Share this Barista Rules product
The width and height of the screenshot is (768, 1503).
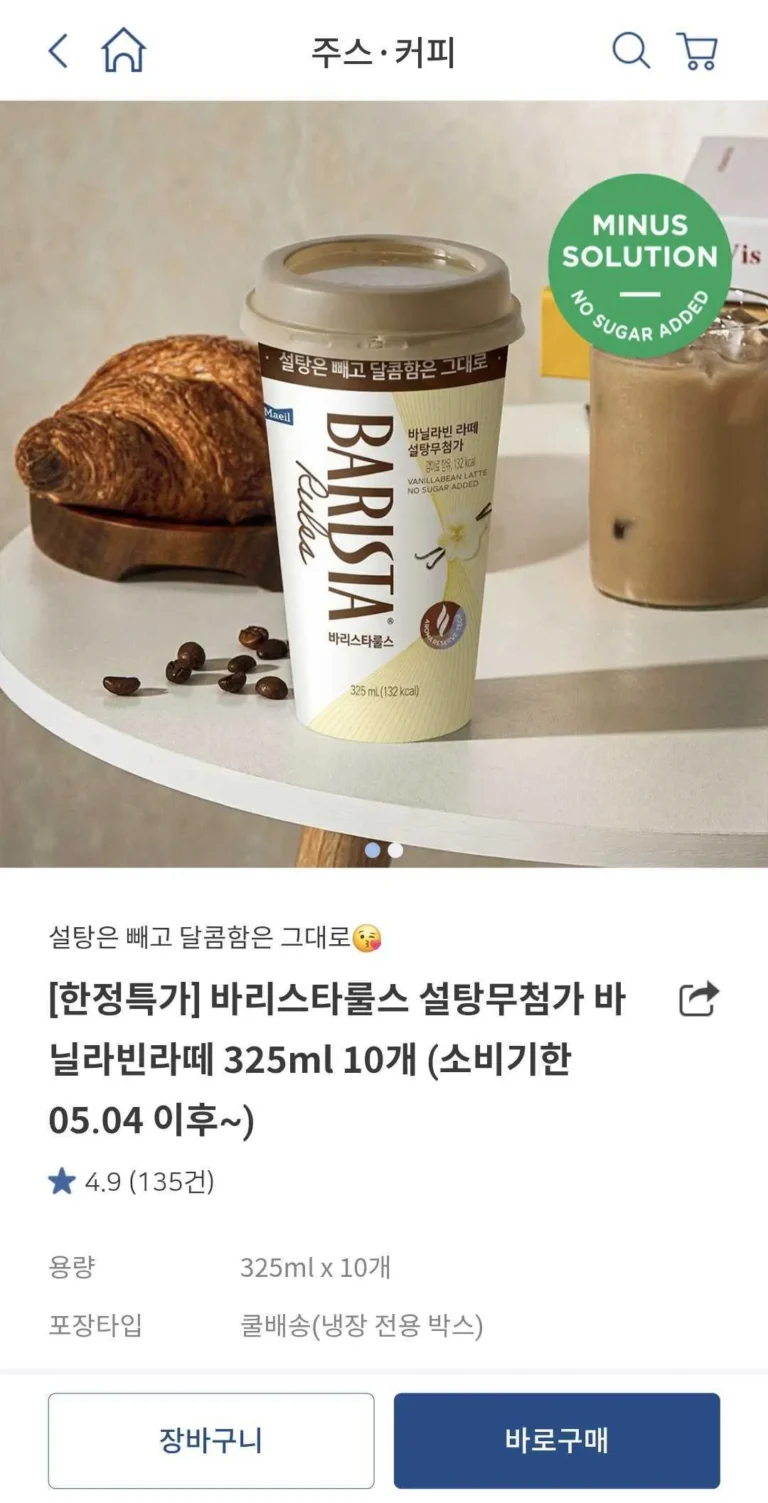(699, 999)
